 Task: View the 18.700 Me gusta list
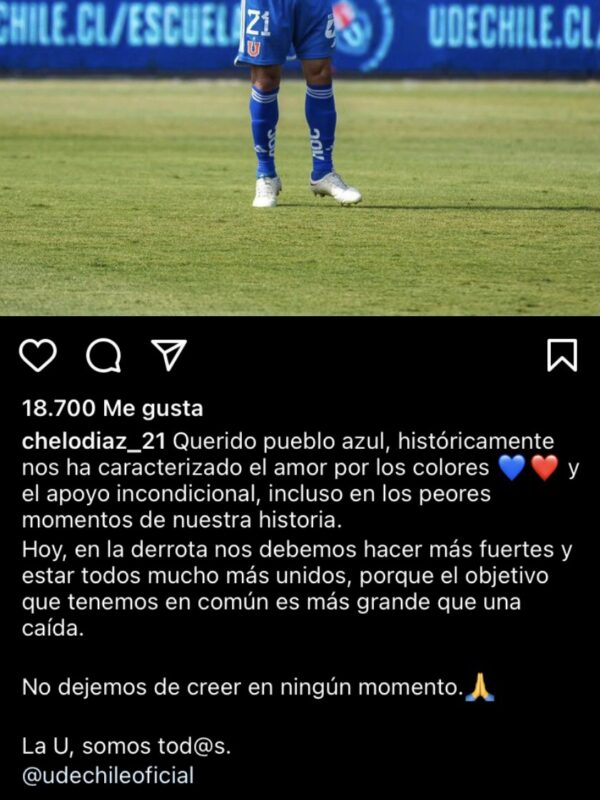pyautogui.click(x=112, y=408)
